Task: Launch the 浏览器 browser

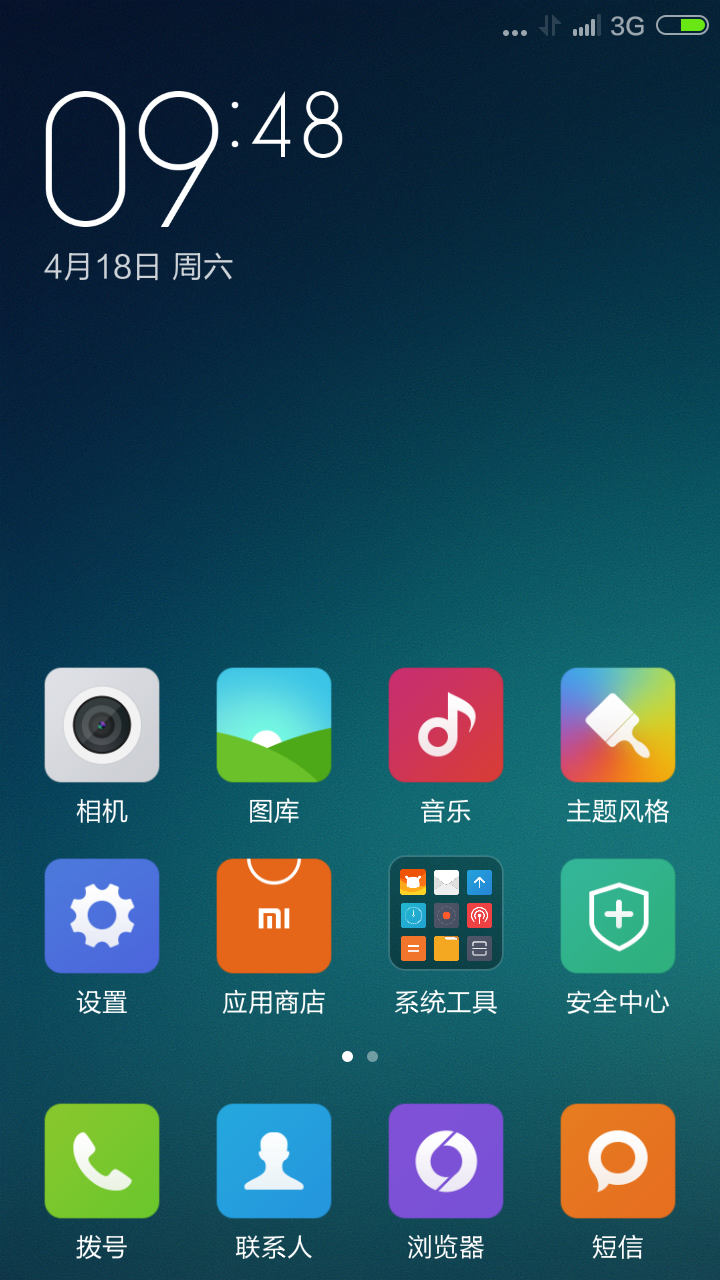Action: click(x=446, y=1161)
